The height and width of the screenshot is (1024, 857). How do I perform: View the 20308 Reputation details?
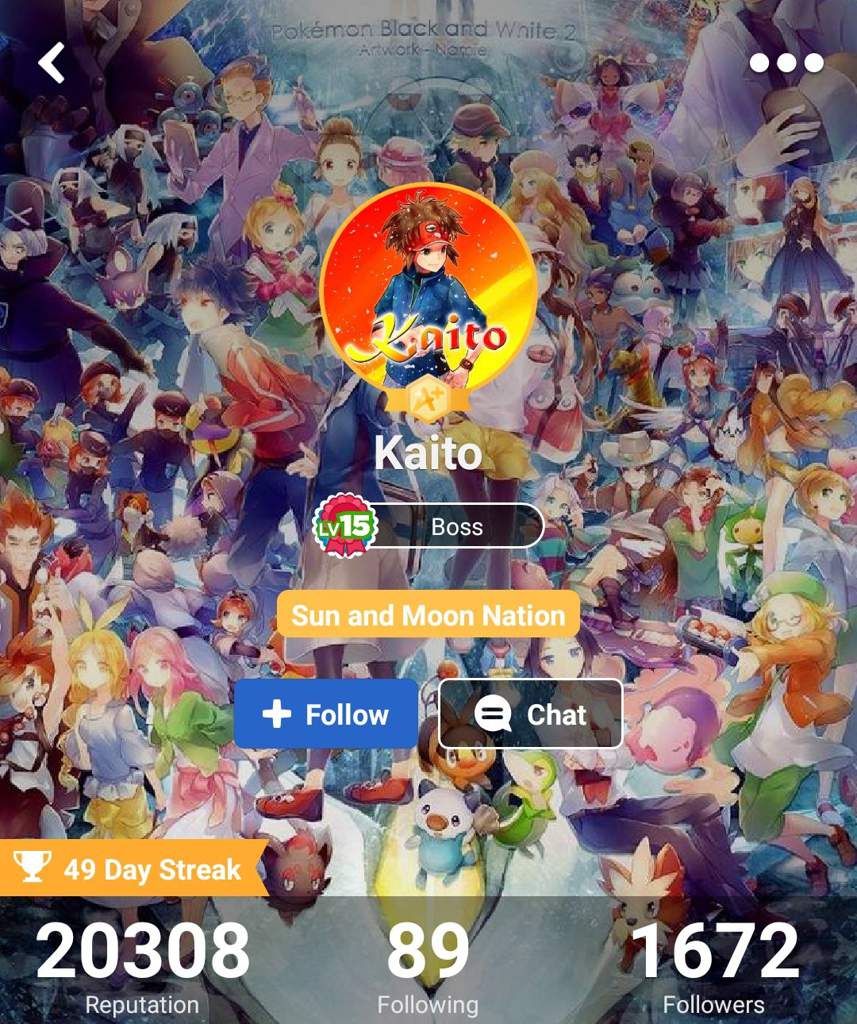142,965
